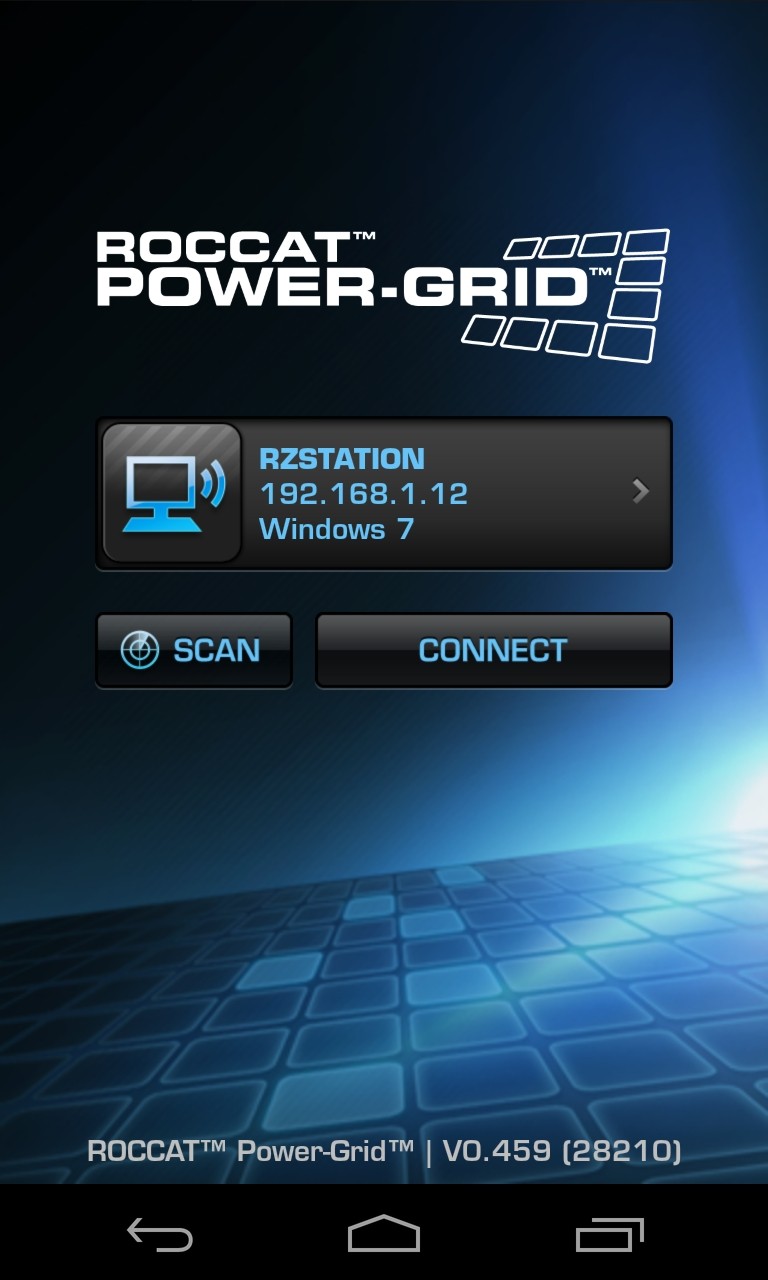Image resolution: width=768 pixels, height=1280 pixels.
Task: Go back using the system back button
Action: 160,1234
